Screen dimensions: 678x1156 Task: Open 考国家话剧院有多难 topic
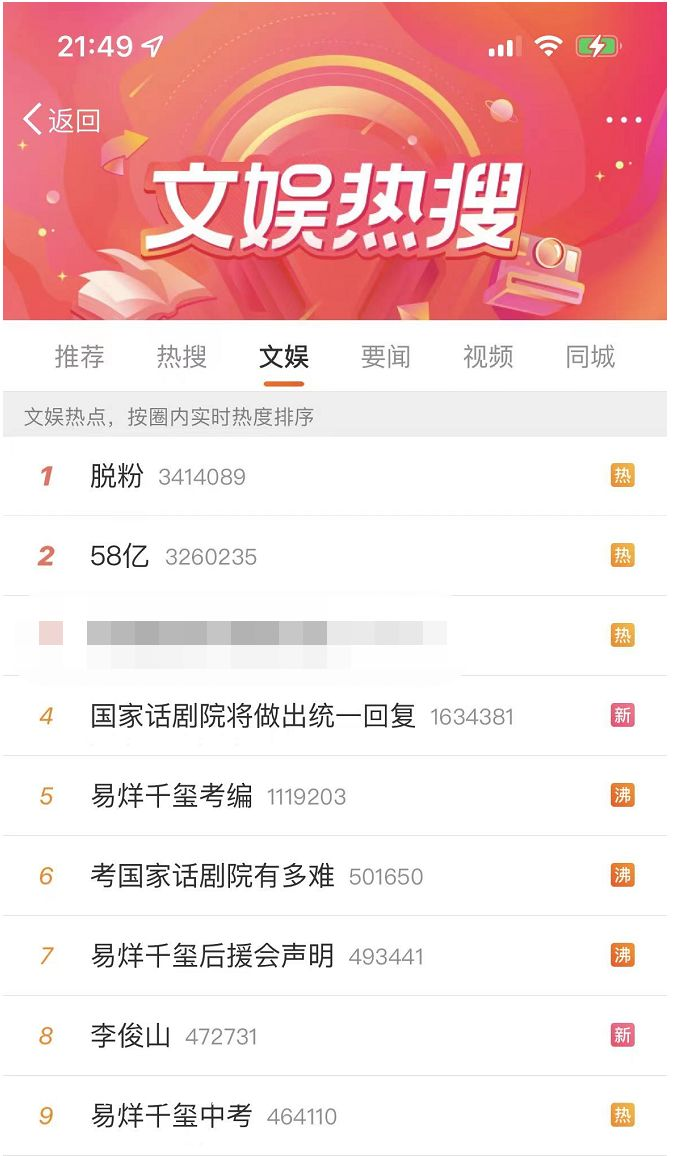212,876
